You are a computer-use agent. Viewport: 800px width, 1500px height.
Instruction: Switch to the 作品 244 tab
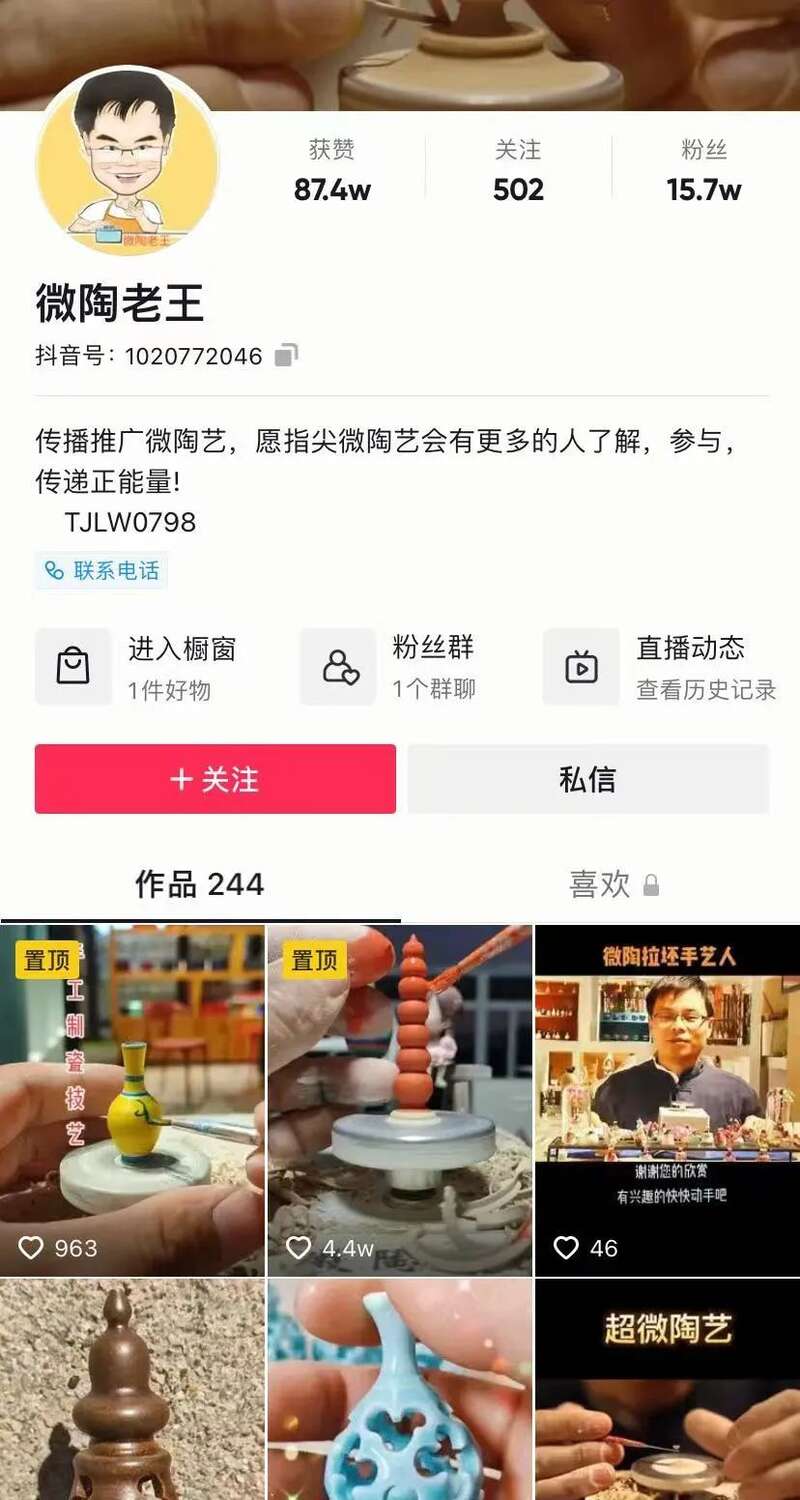[x=200, y=884]
